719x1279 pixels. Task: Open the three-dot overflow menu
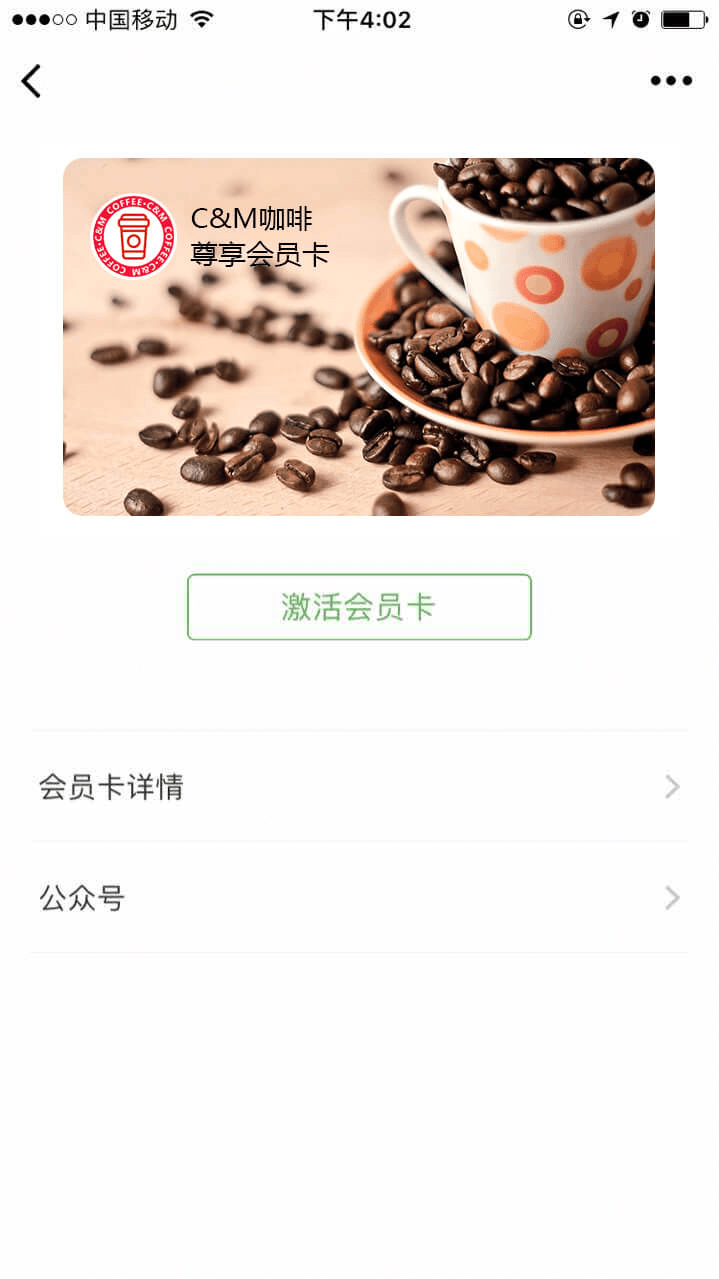pos(671,81)
